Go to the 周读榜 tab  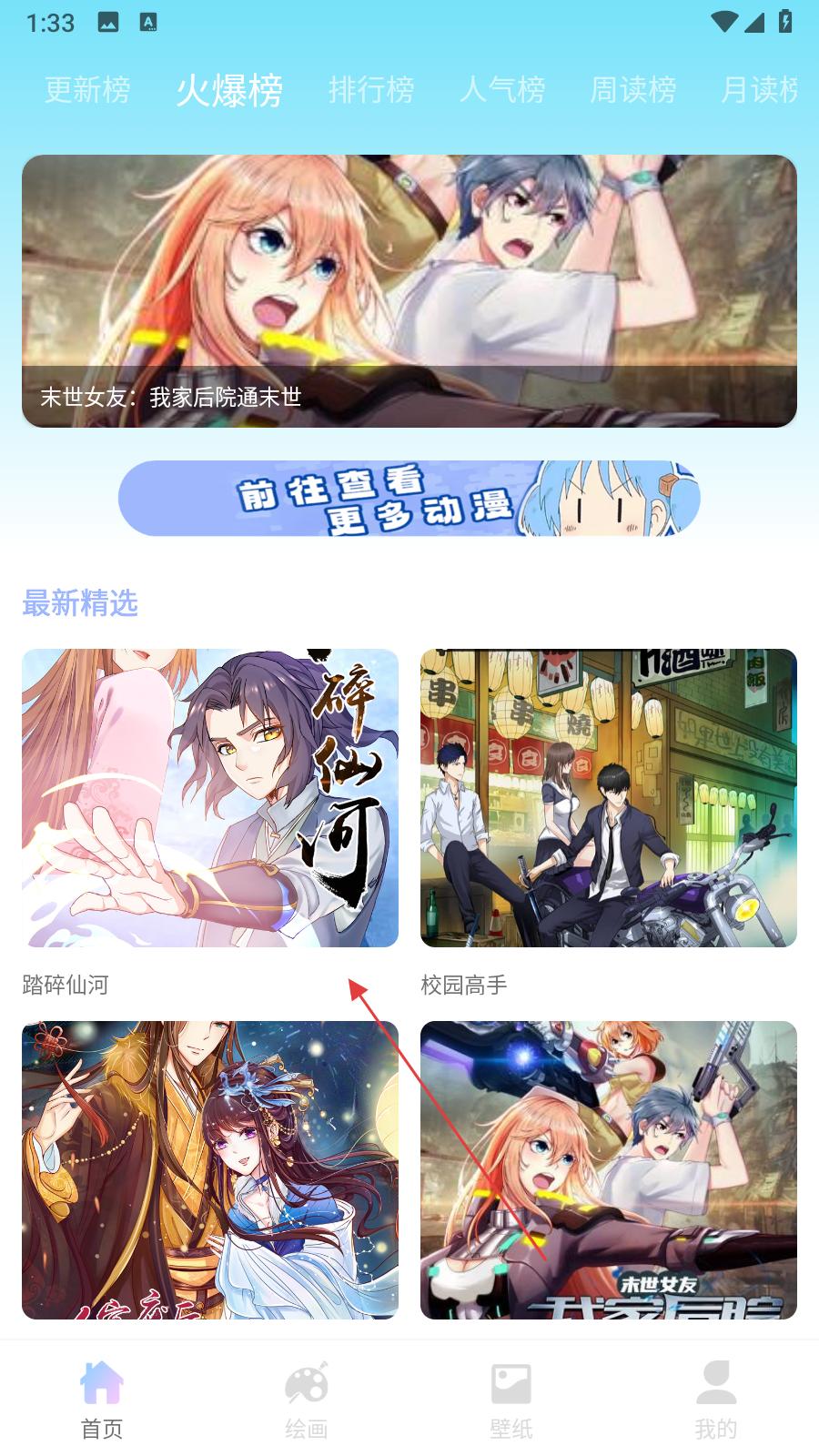point(633,89)
